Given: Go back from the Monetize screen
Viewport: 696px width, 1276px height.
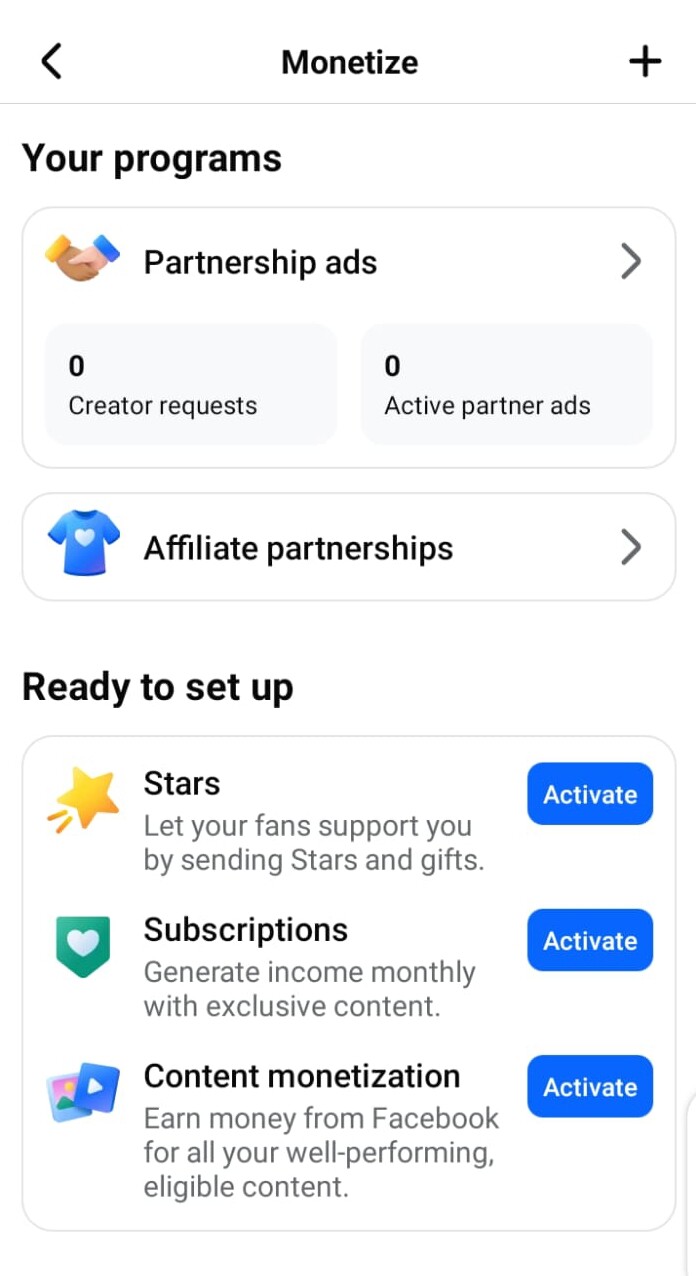Looking at the screenshot, I should point(52,61).
